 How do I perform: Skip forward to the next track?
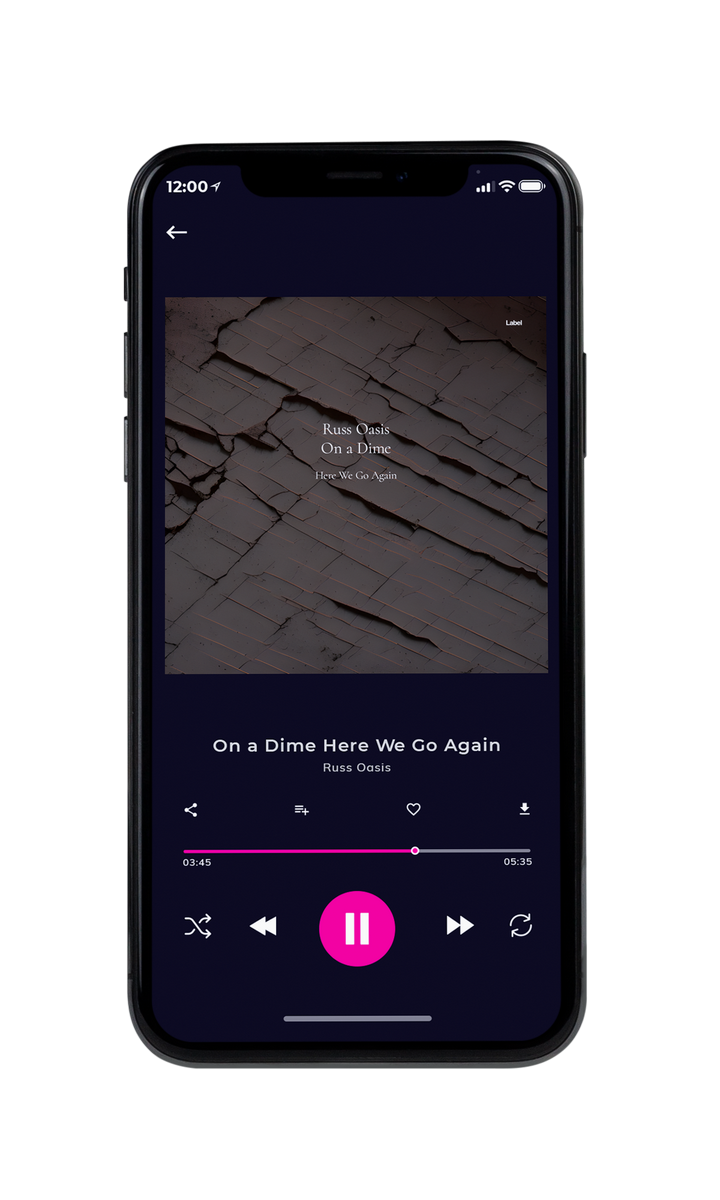coord(460,926)
